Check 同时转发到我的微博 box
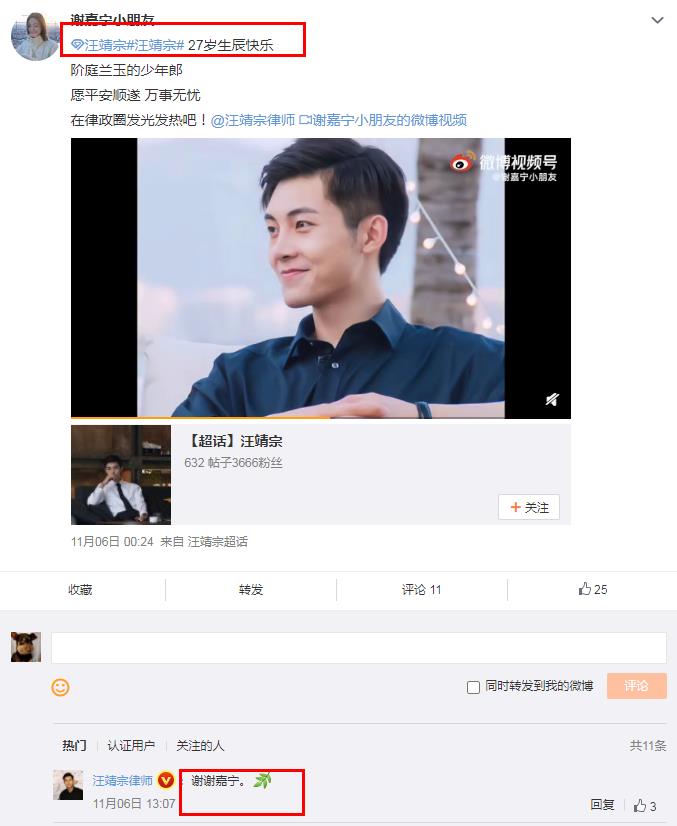This screenshot has height=826, width=677. click(474, 687)
